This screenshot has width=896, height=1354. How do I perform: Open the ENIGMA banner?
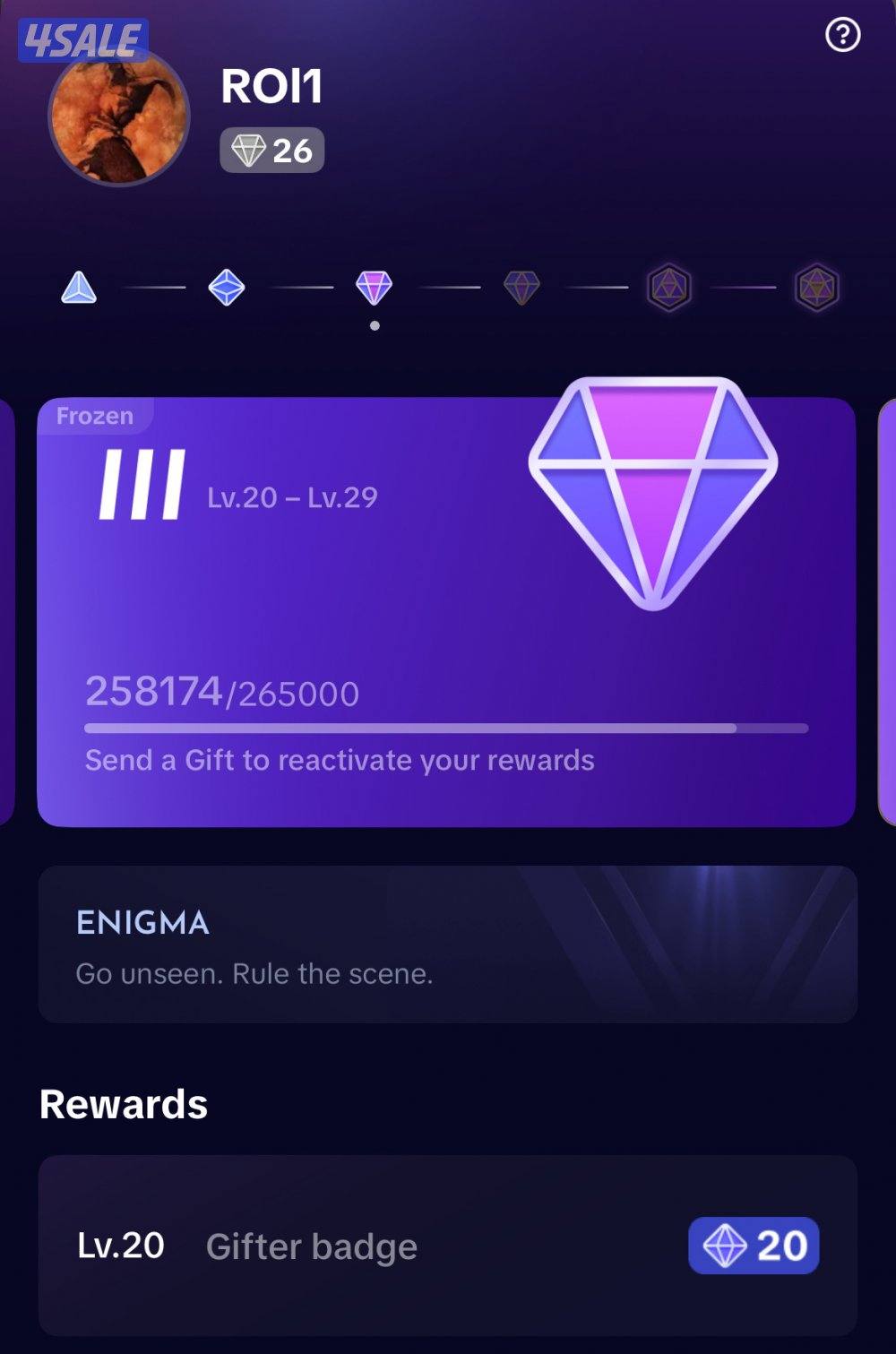(447, 944)
